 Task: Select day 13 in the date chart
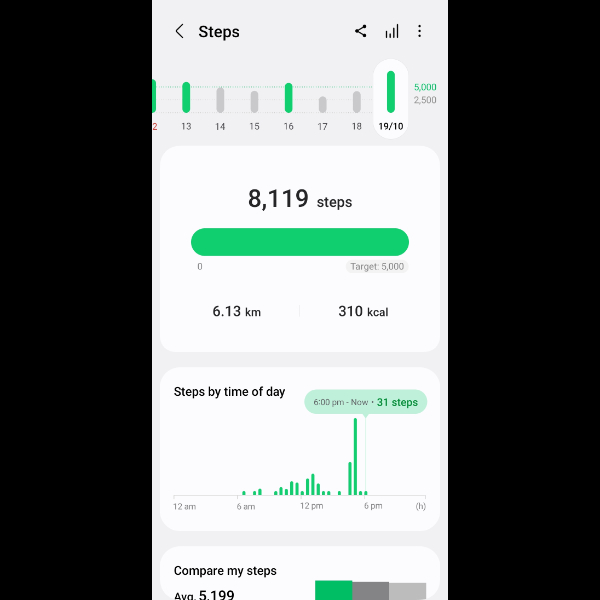click(x=186, y=100)
